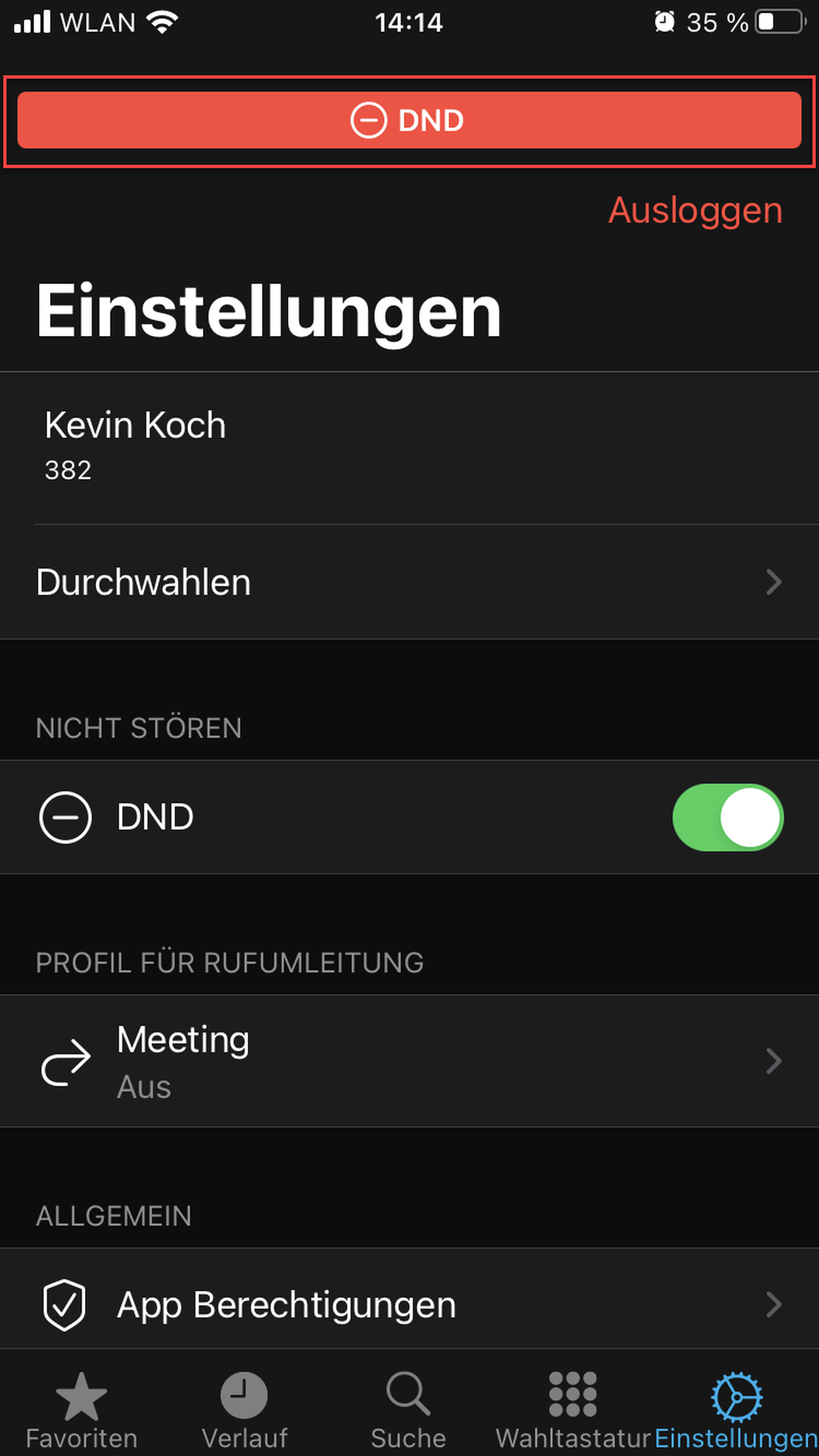The height and width of the screenshot is (1456, 819).
Task: Show the Wahltastatur dial pad tab
Action: pos(572,1409)
